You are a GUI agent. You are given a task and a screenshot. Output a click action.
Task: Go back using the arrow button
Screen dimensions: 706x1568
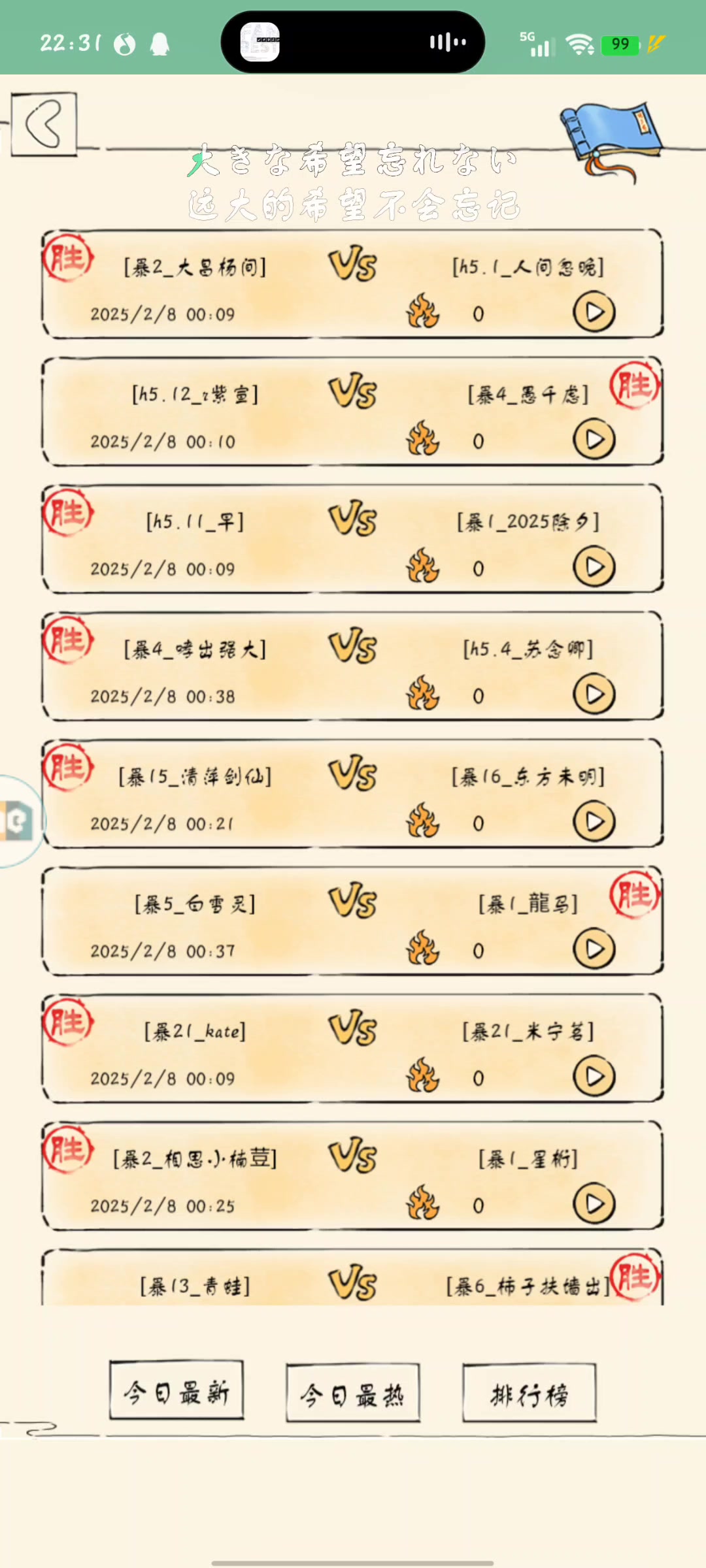point(44,124)
